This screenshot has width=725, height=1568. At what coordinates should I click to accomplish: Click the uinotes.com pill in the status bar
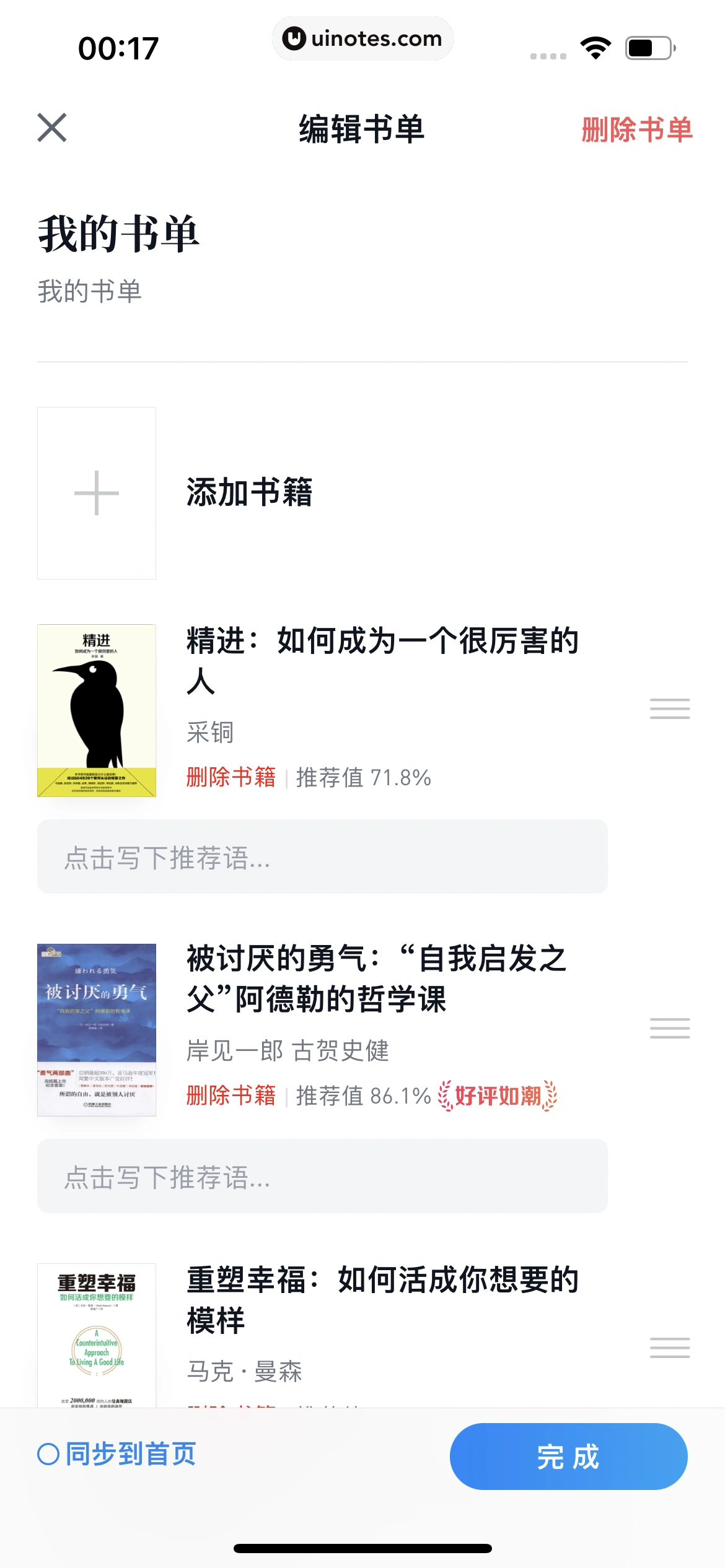[362, 38]
